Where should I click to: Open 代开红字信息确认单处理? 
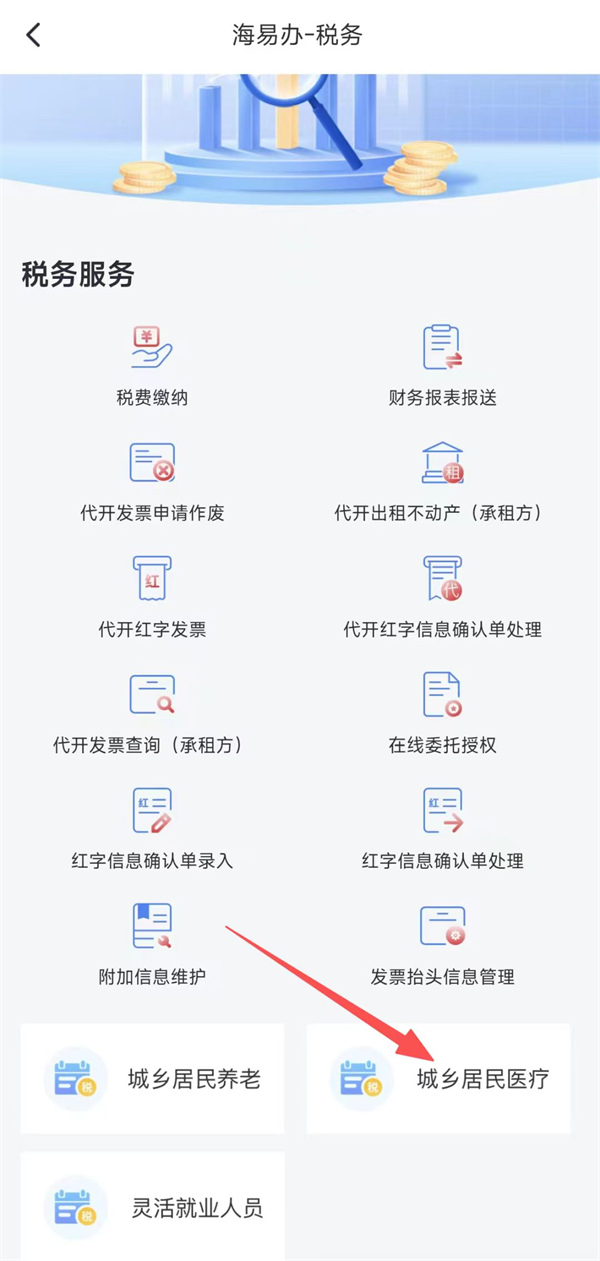[442, 596]
